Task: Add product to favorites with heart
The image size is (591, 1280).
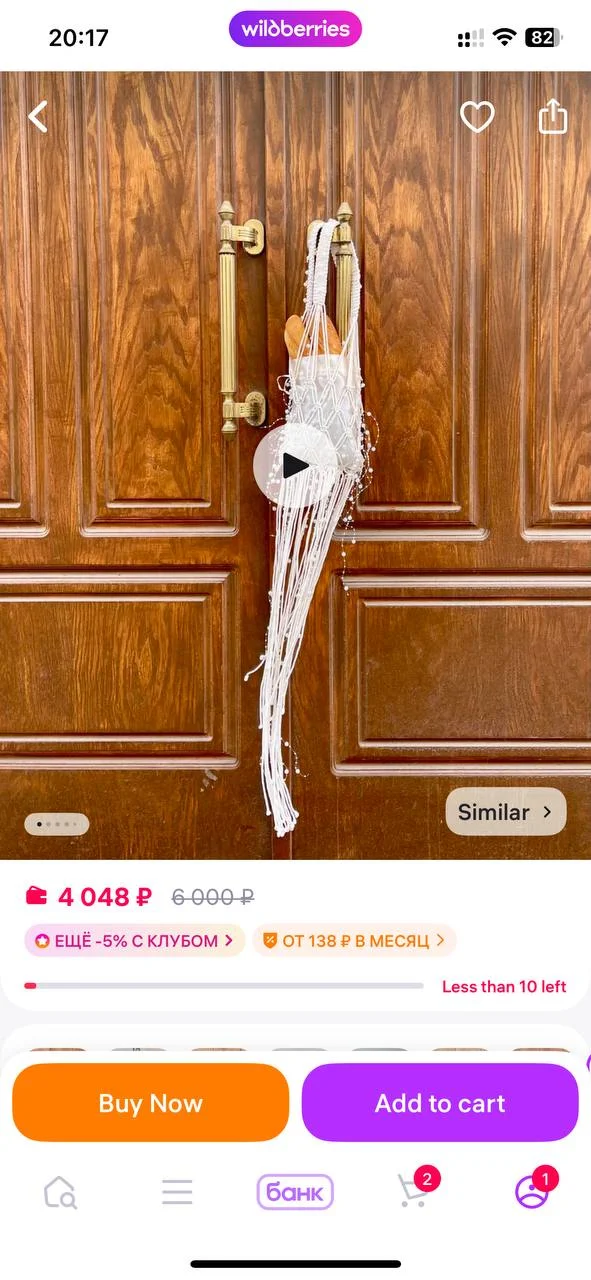Action: [477, 117]
